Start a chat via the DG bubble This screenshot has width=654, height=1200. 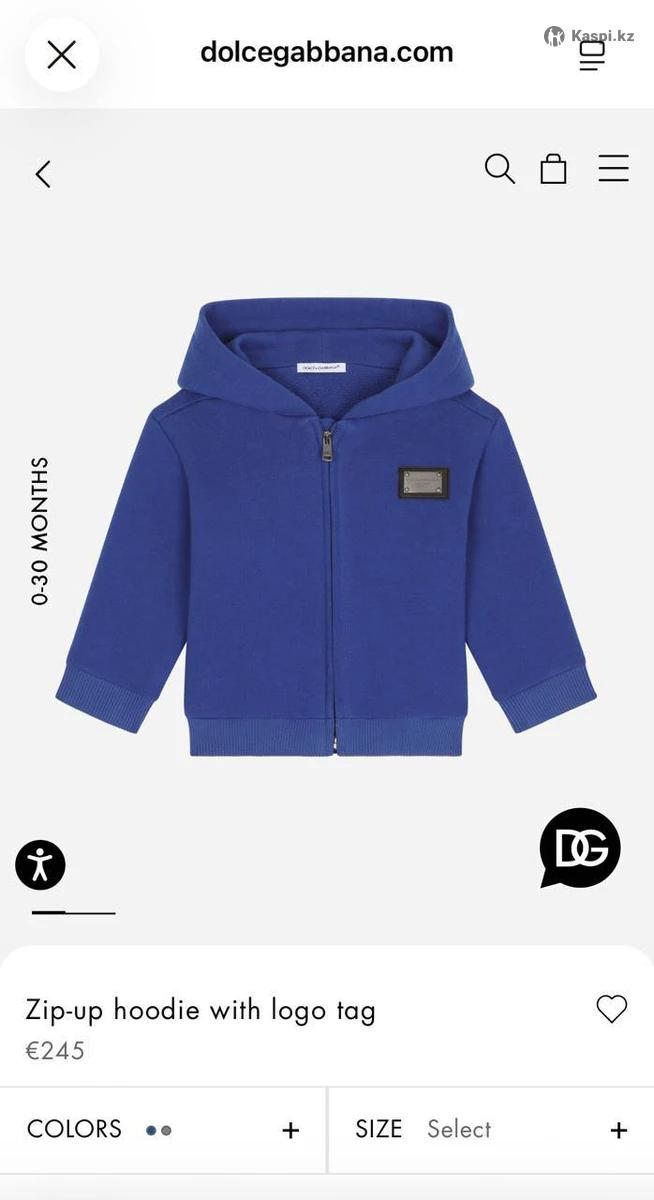[580, 848]
